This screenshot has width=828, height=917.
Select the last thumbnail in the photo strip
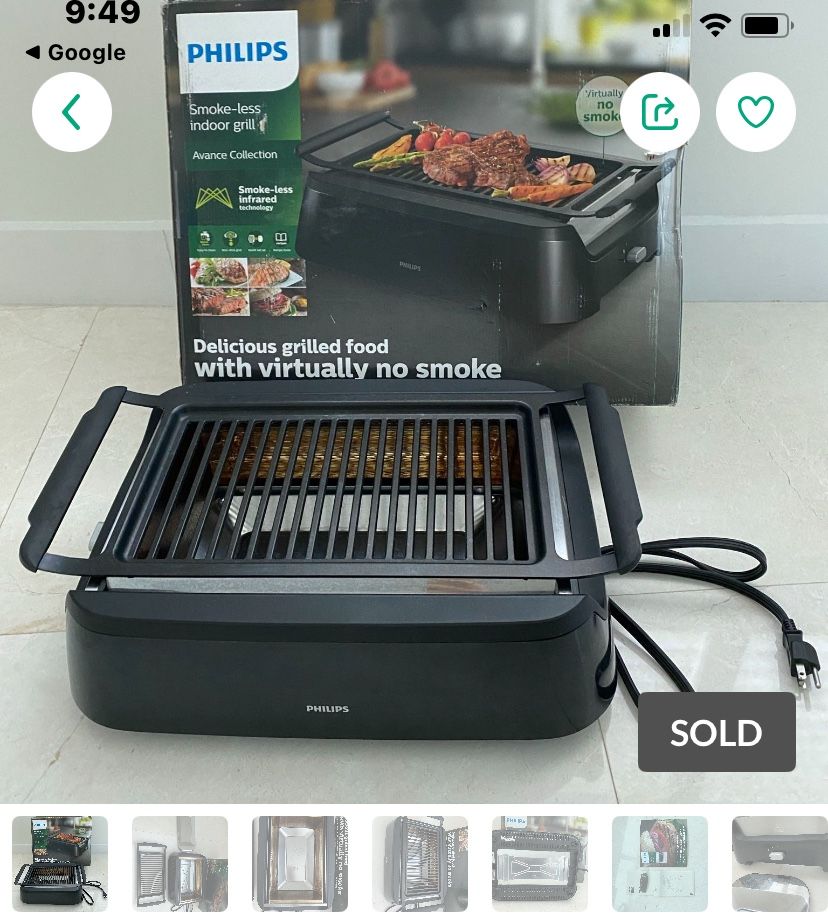[779, 863]
